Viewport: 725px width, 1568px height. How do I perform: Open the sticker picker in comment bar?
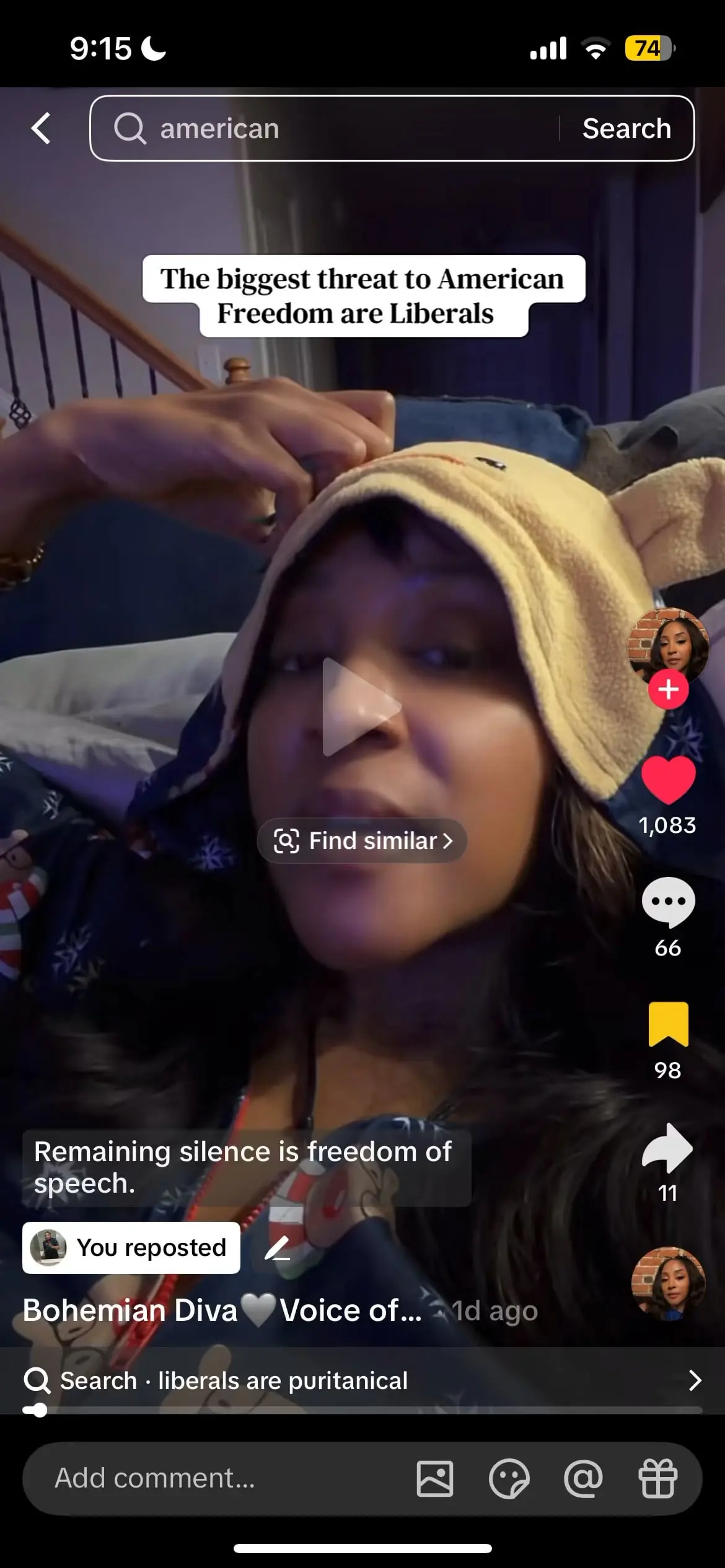[509, 1479]
